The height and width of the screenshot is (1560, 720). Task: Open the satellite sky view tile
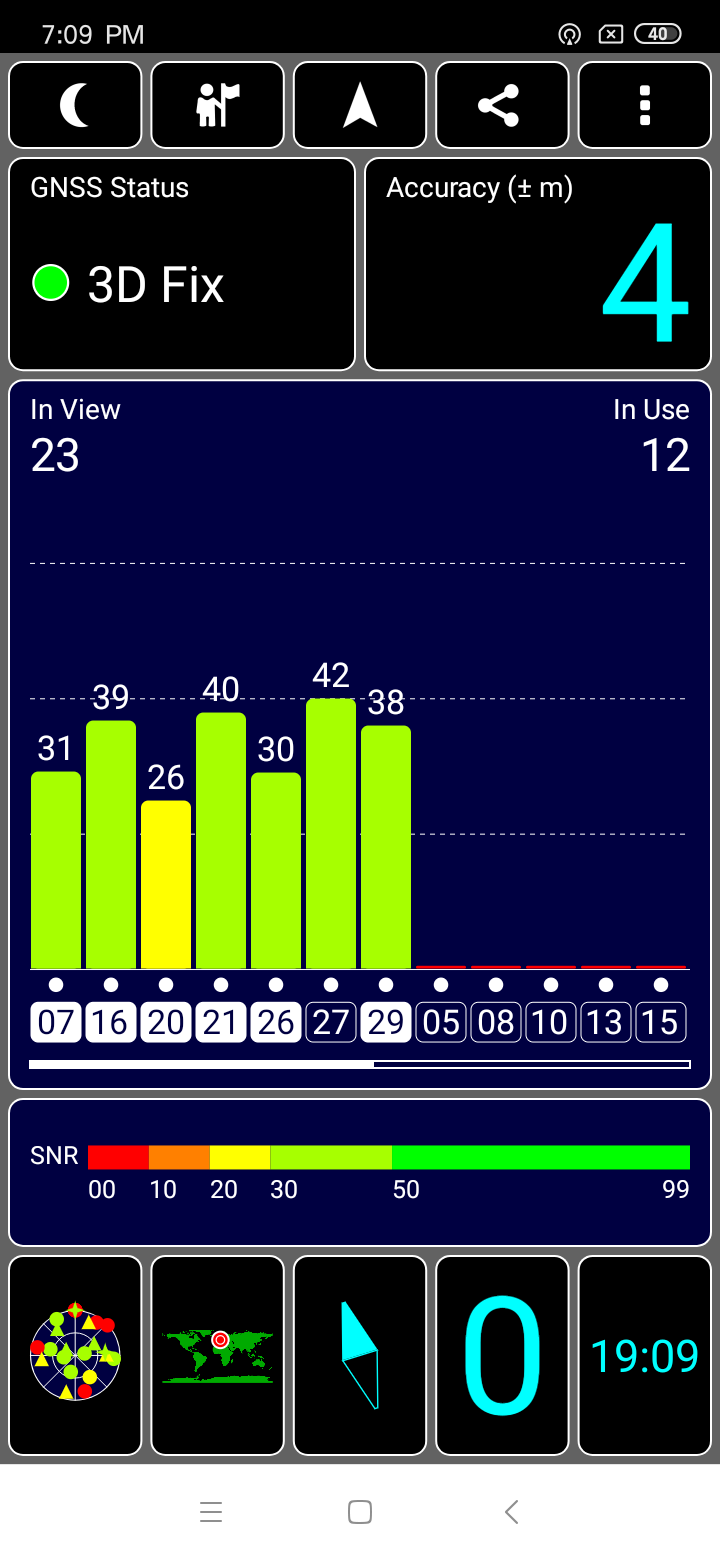75,1355
